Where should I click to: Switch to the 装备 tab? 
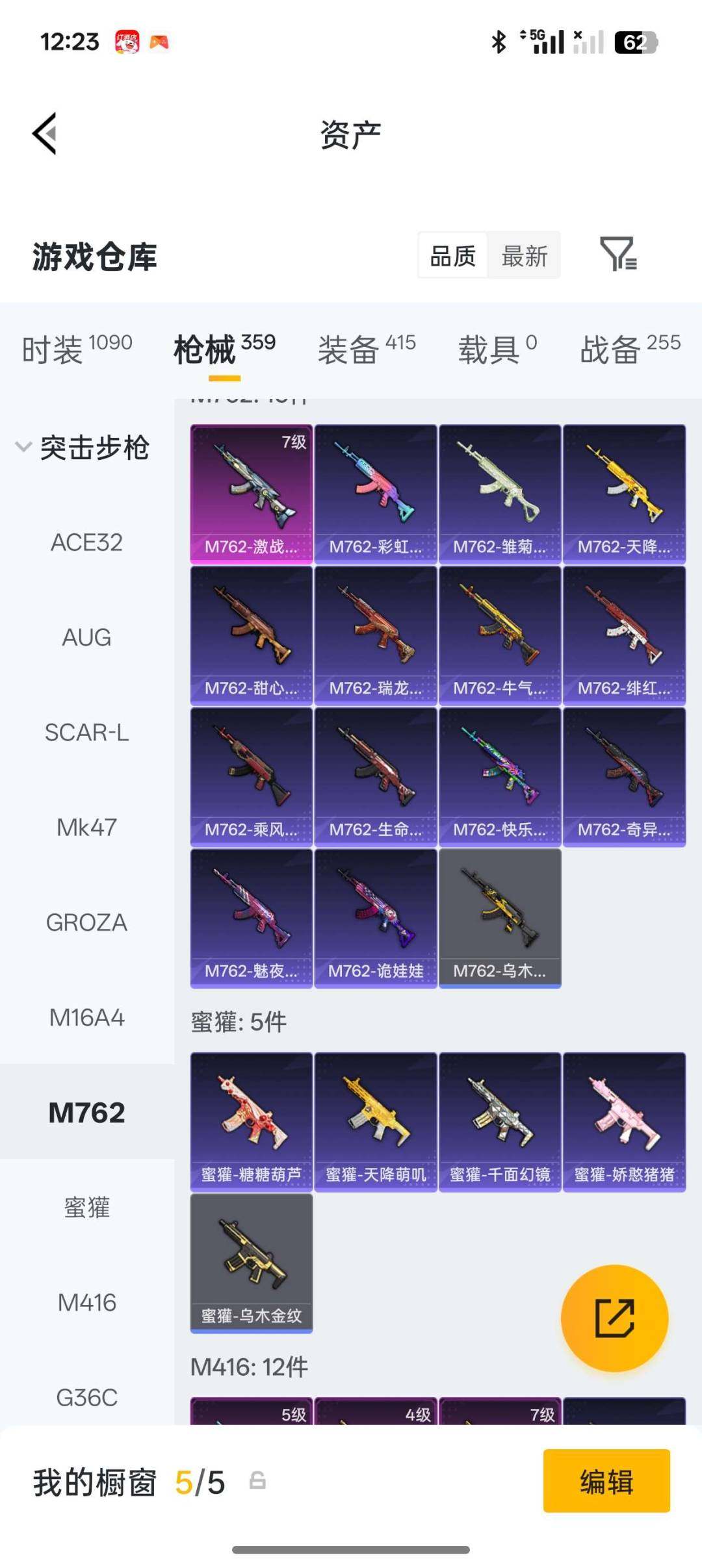tap(366, 349)
